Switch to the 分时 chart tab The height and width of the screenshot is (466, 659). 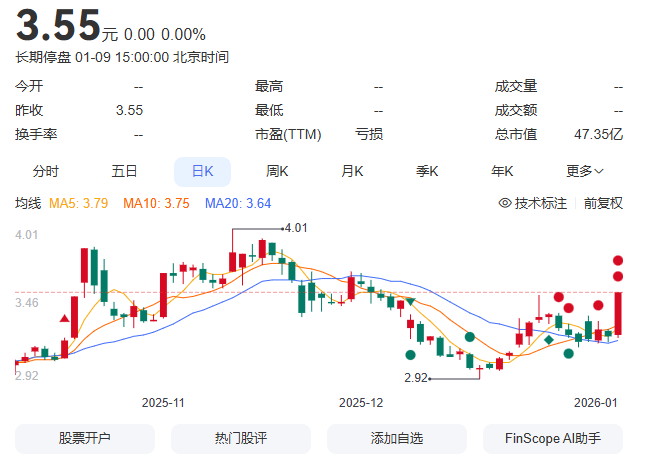point(45,171)
